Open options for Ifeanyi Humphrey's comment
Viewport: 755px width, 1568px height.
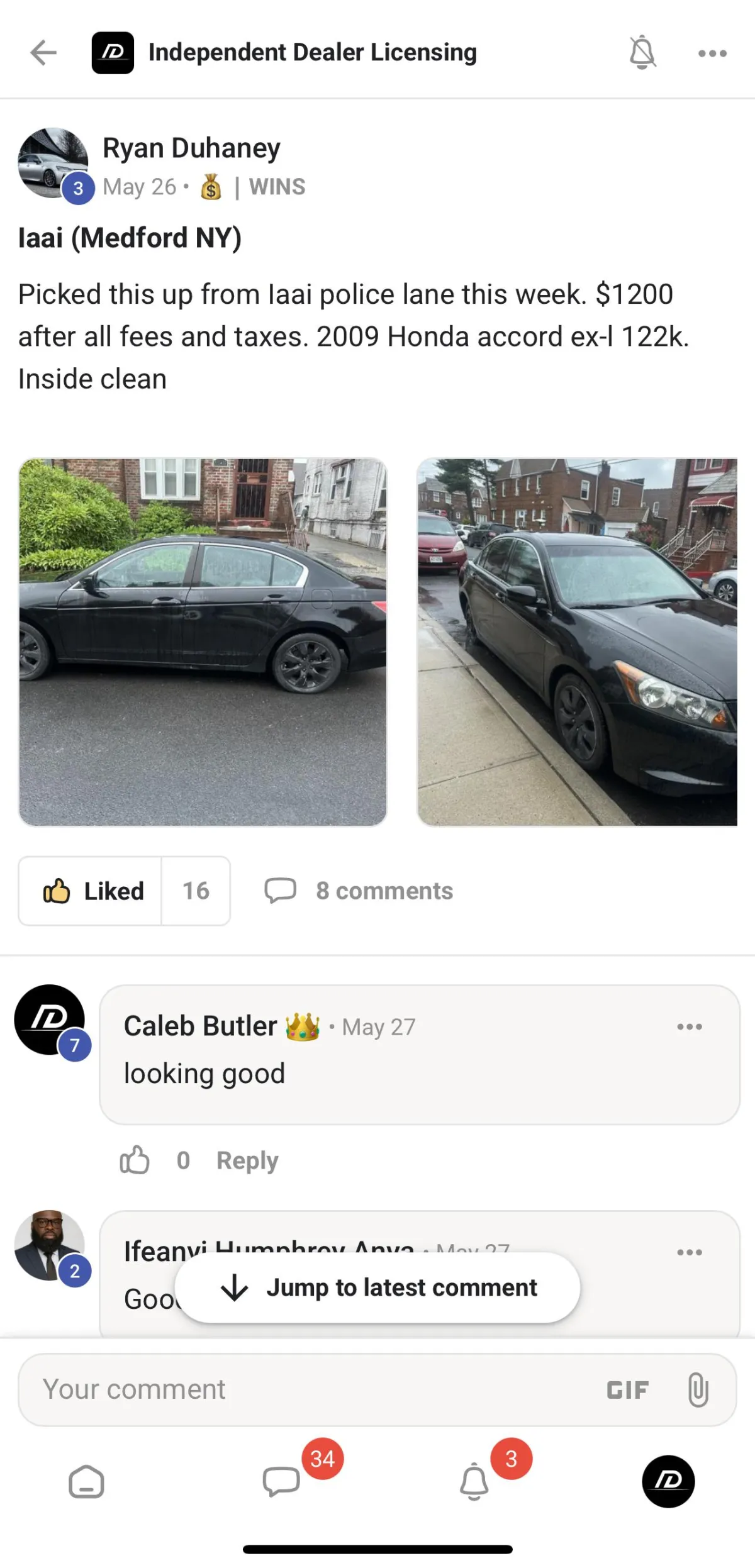click(690, 1252)
